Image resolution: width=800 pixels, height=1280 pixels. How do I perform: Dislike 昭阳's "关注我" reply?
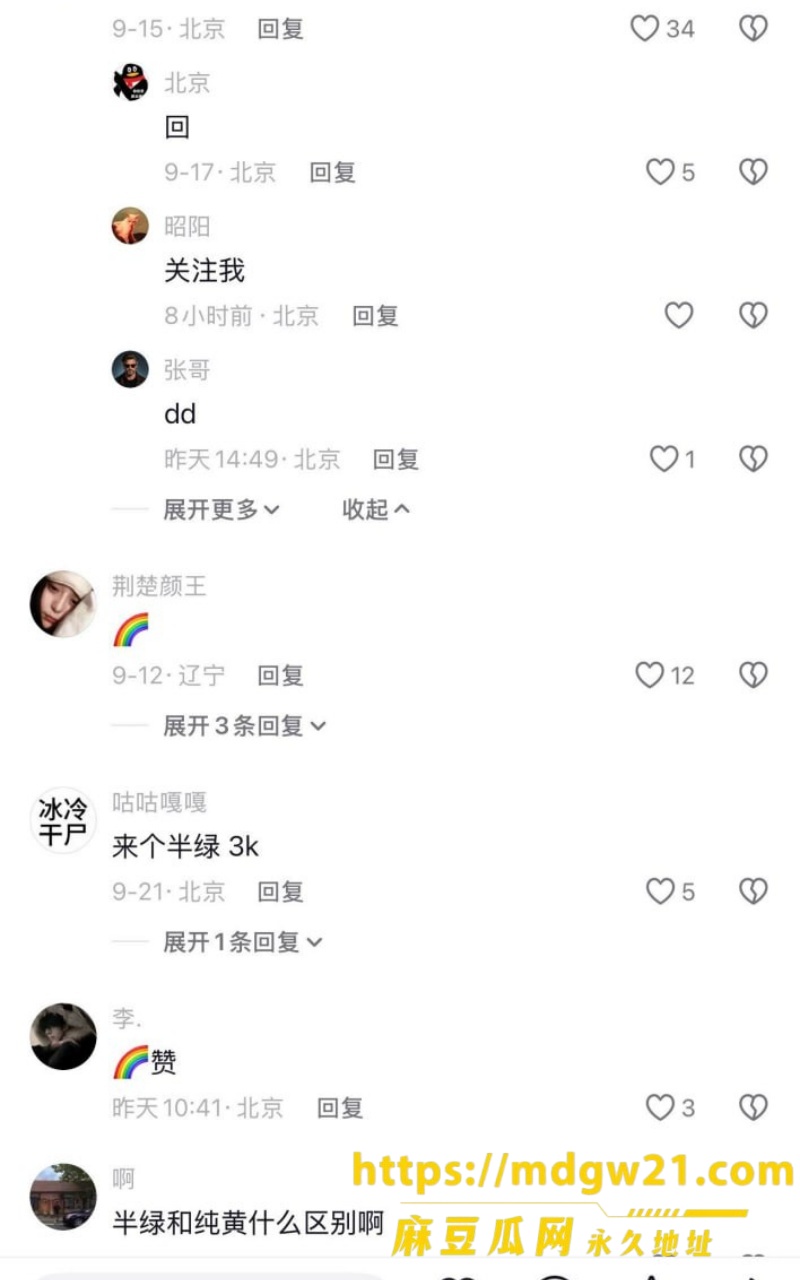pyautogui.click(x=753, y=316)
